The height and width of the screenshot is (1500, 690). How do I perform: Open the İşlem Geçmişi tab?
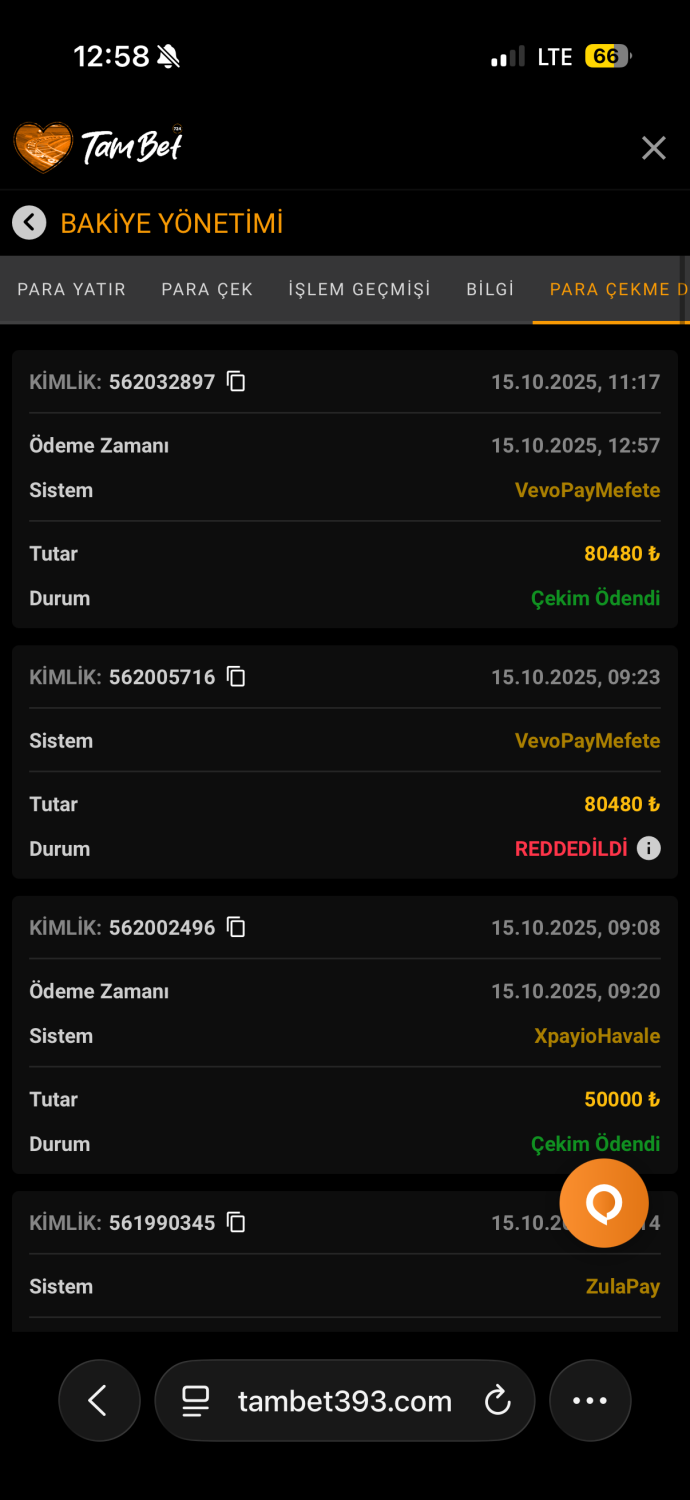pyautogui.click(x=359, y=289)
